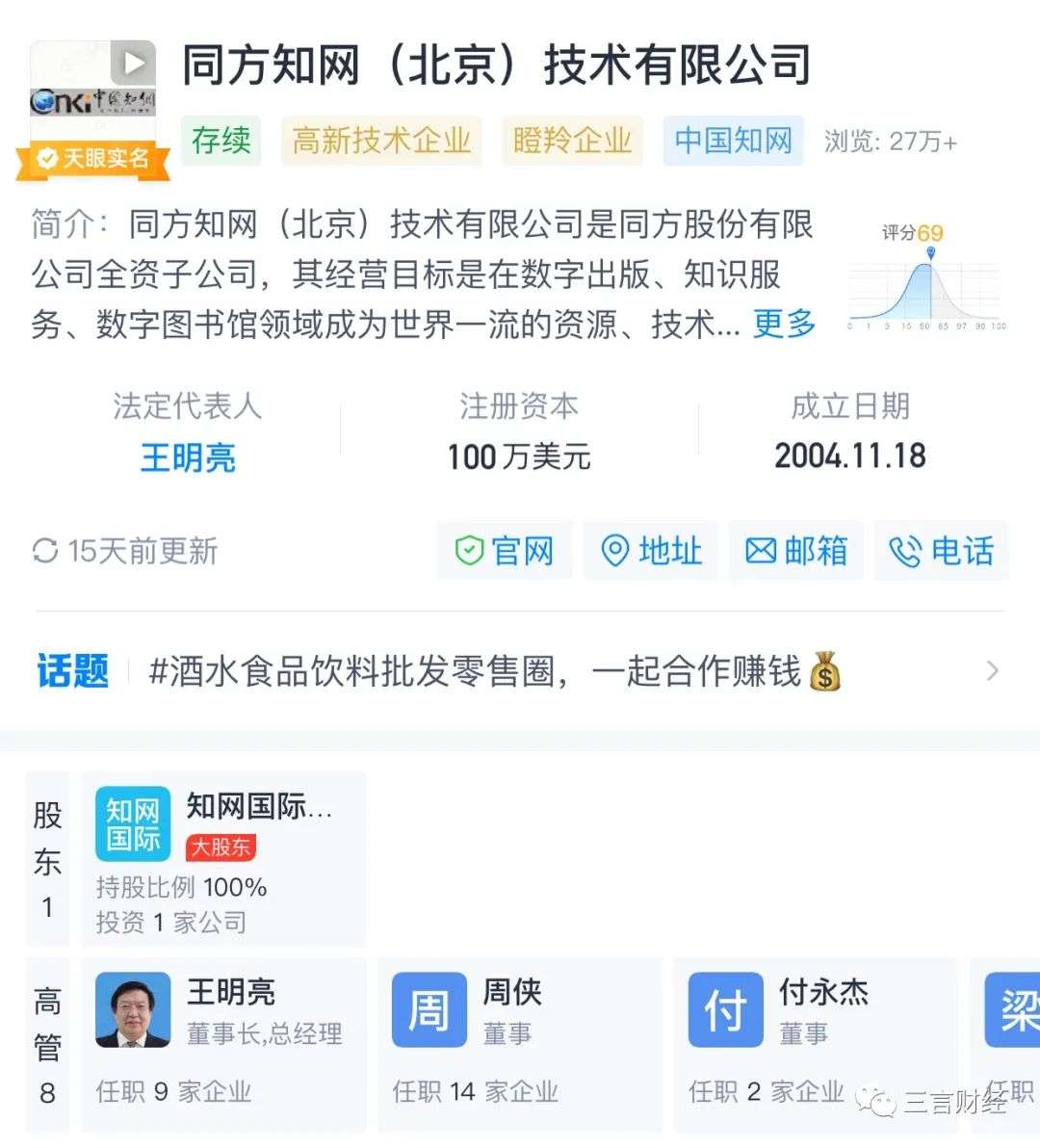Screen dimensions: 1040x1148
Task: Open the 话题 topic on 酒水食品饮料
Action: 520,671
